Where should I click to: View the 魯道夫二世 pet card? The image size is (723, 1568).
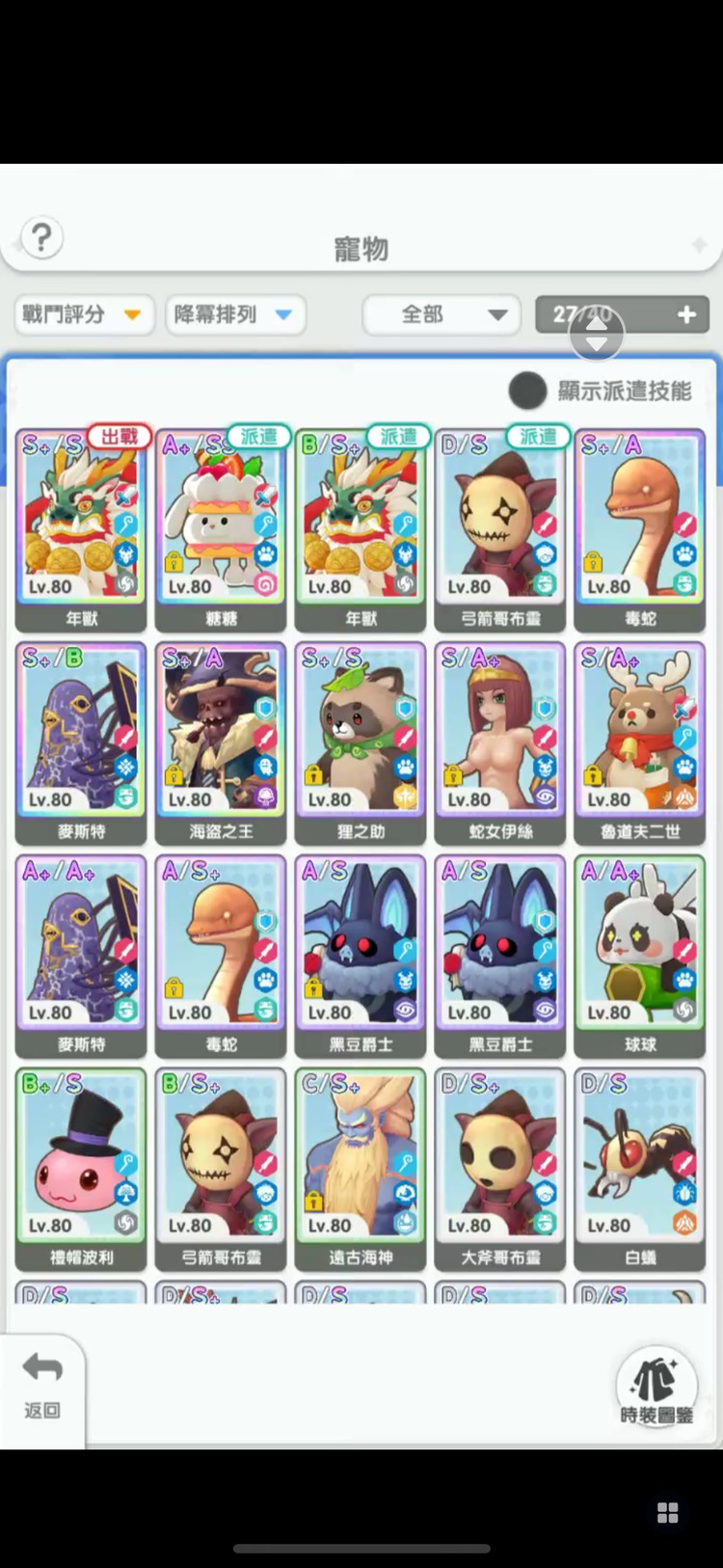point(640,742)
